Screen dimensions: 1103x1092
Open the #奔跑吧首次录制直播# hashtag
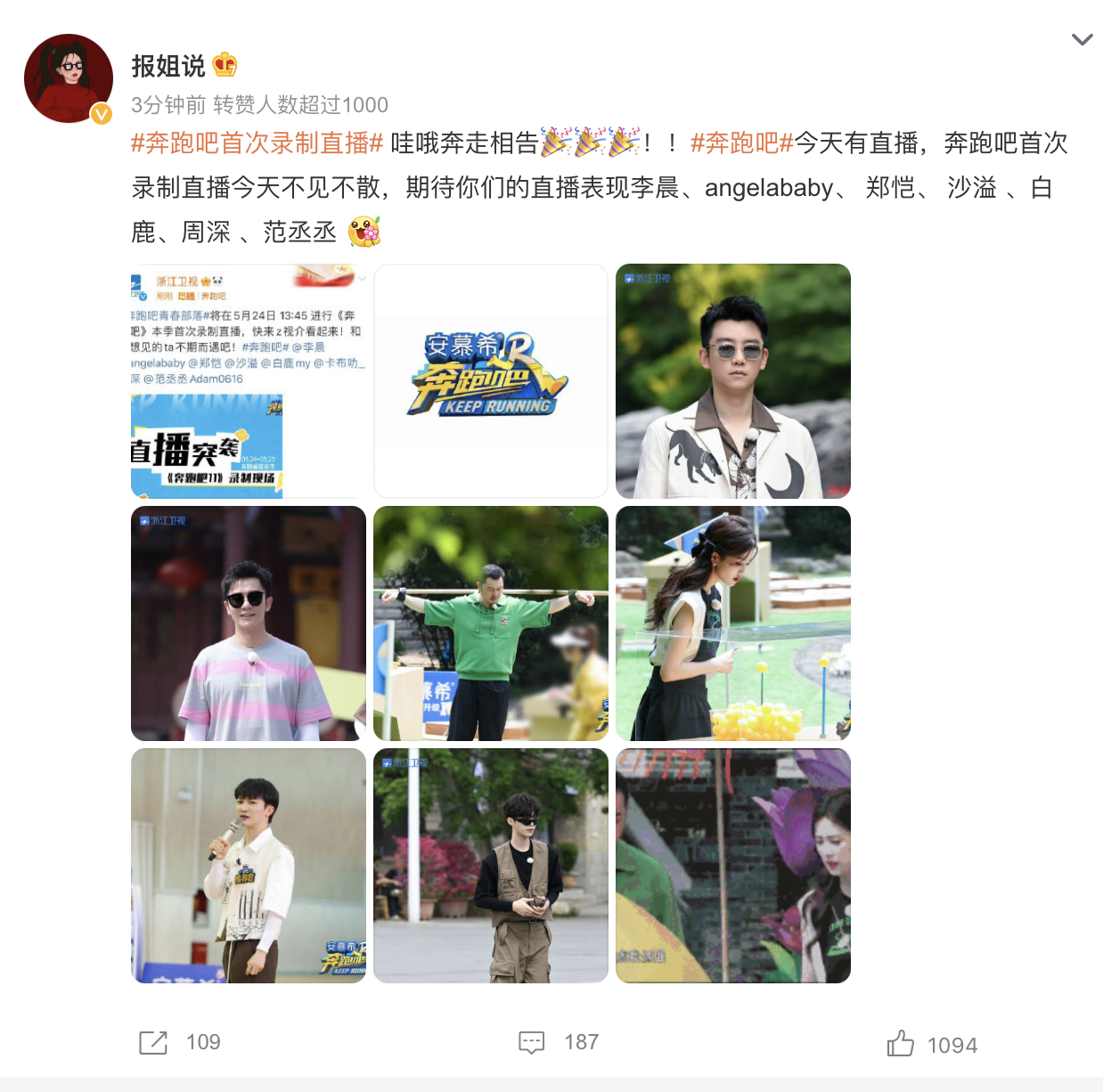coord(257,143)
